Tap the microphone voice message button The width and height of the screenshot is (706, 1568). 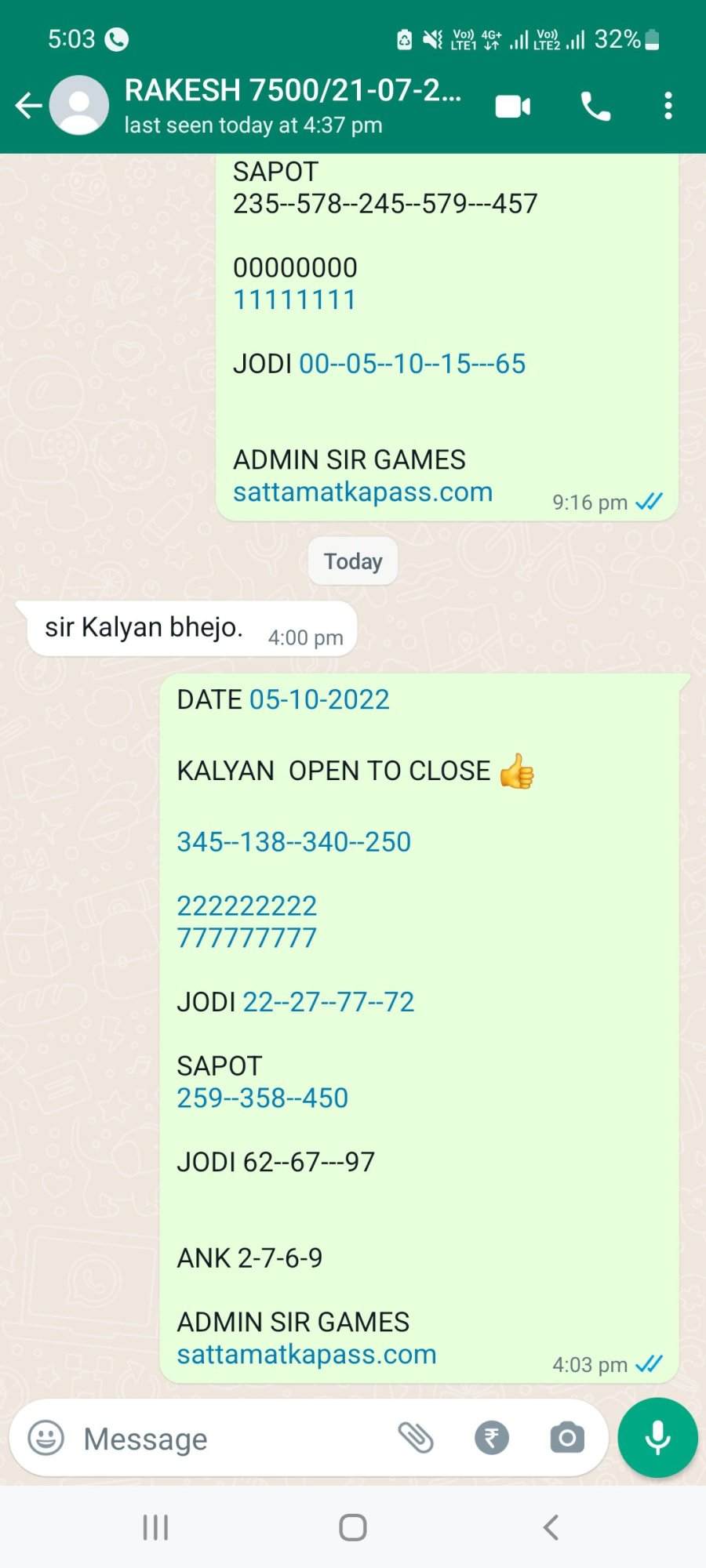point(657,1438)
